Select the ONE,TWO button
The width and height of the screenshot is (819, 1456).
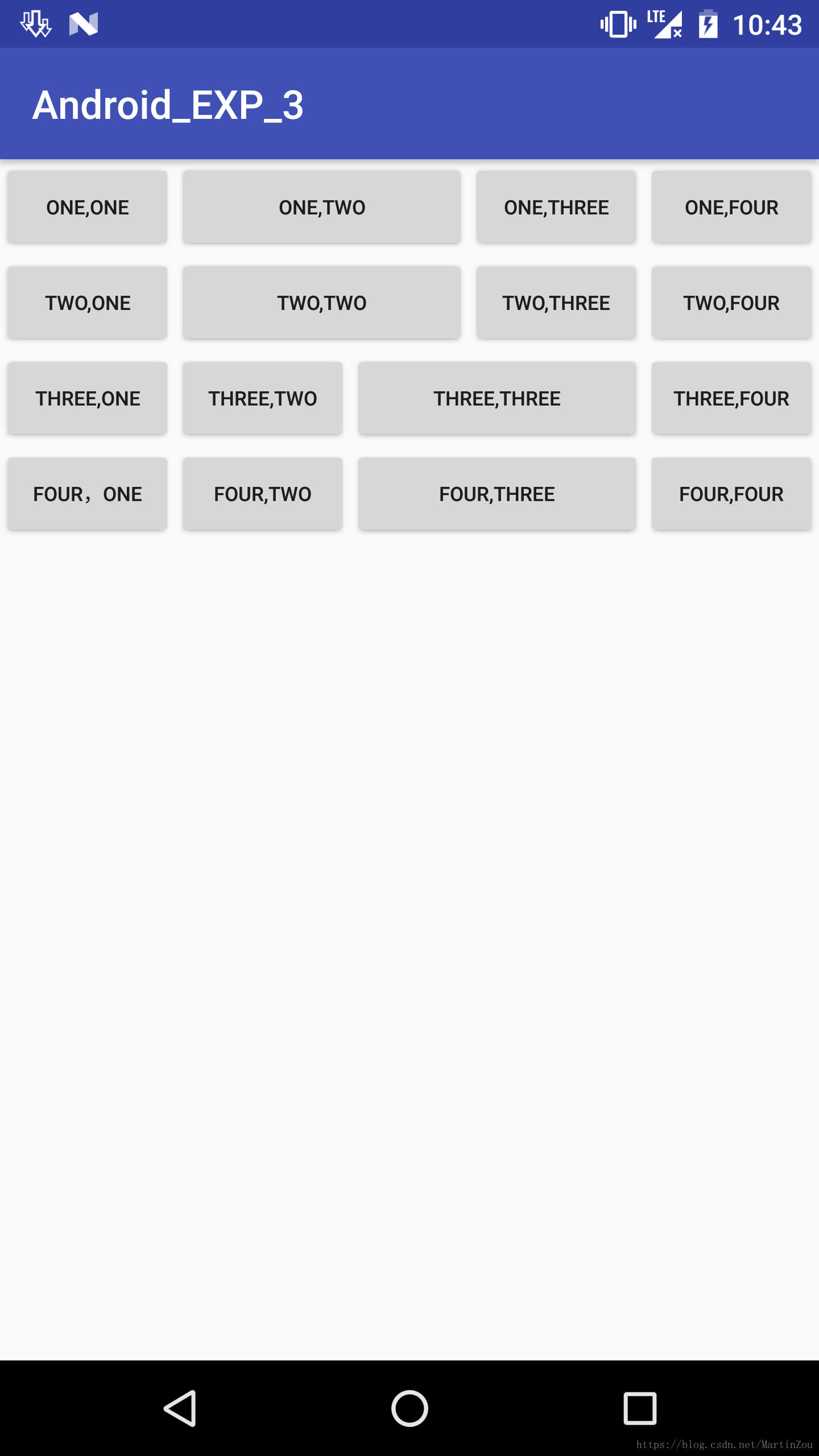coord(322,207)
